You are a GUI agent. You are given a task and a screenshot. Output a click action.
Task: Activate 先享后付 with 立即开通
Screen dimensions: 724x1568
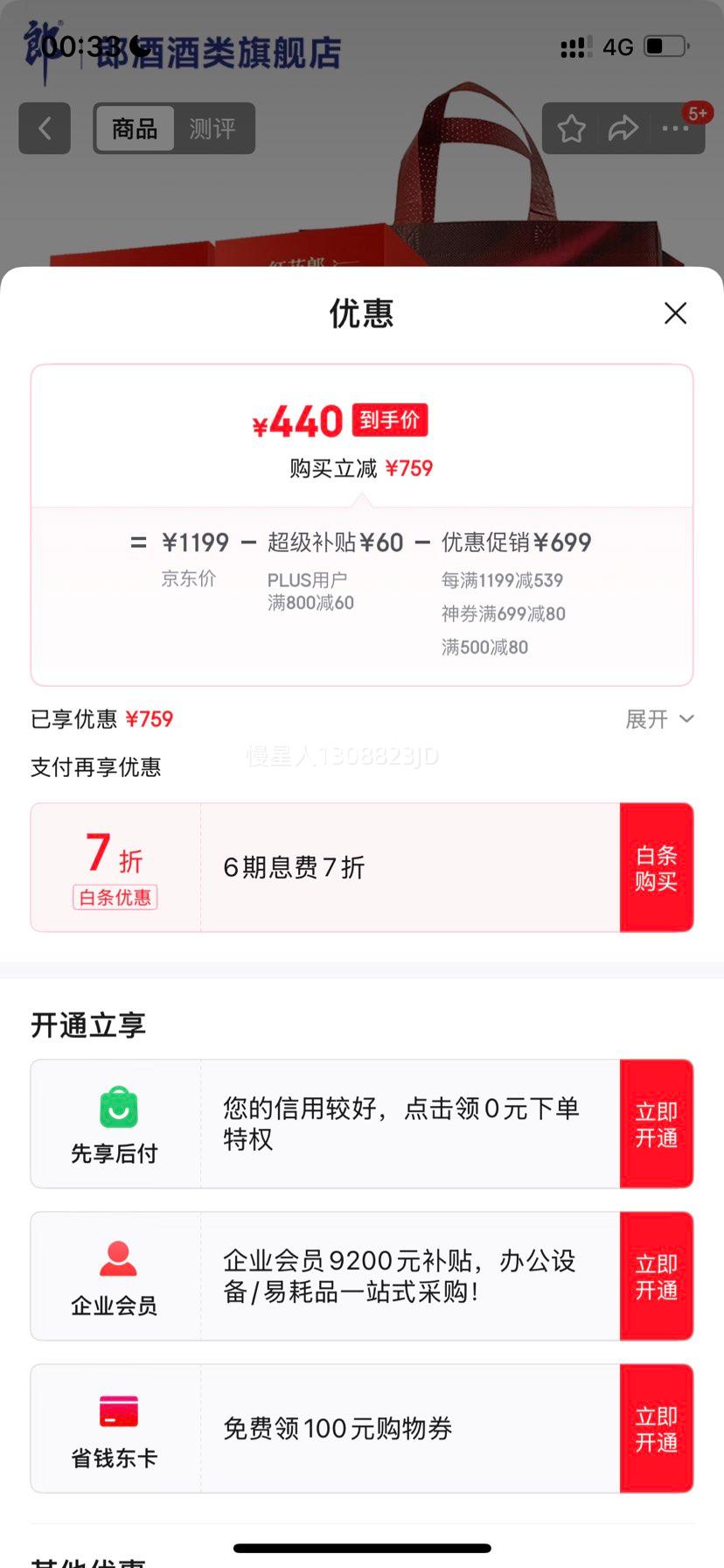pyautogui.click(x=656, y=1124)
